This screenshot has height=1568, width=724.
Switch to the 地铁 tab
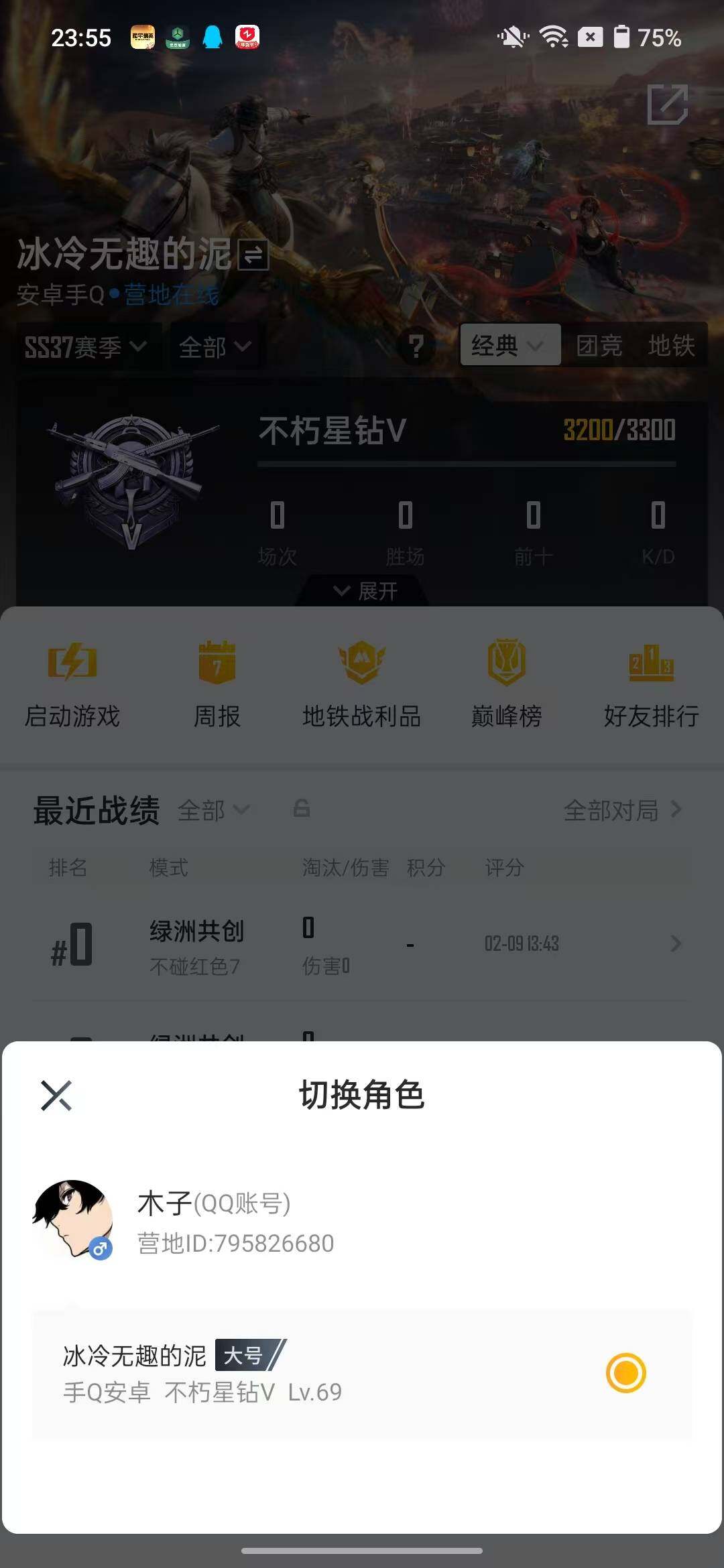pos(672,344)
